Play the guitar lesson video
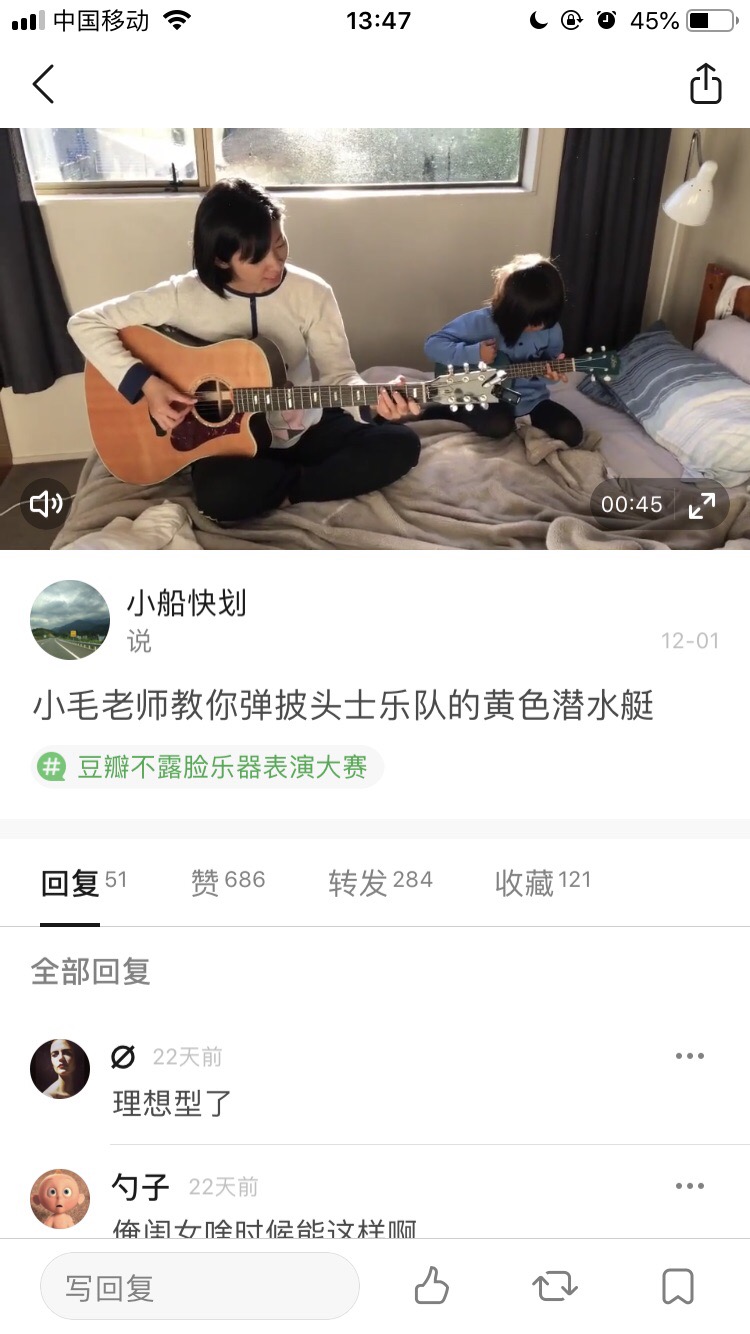This screenshot has height=1334, width=750. tap(375, 338)
